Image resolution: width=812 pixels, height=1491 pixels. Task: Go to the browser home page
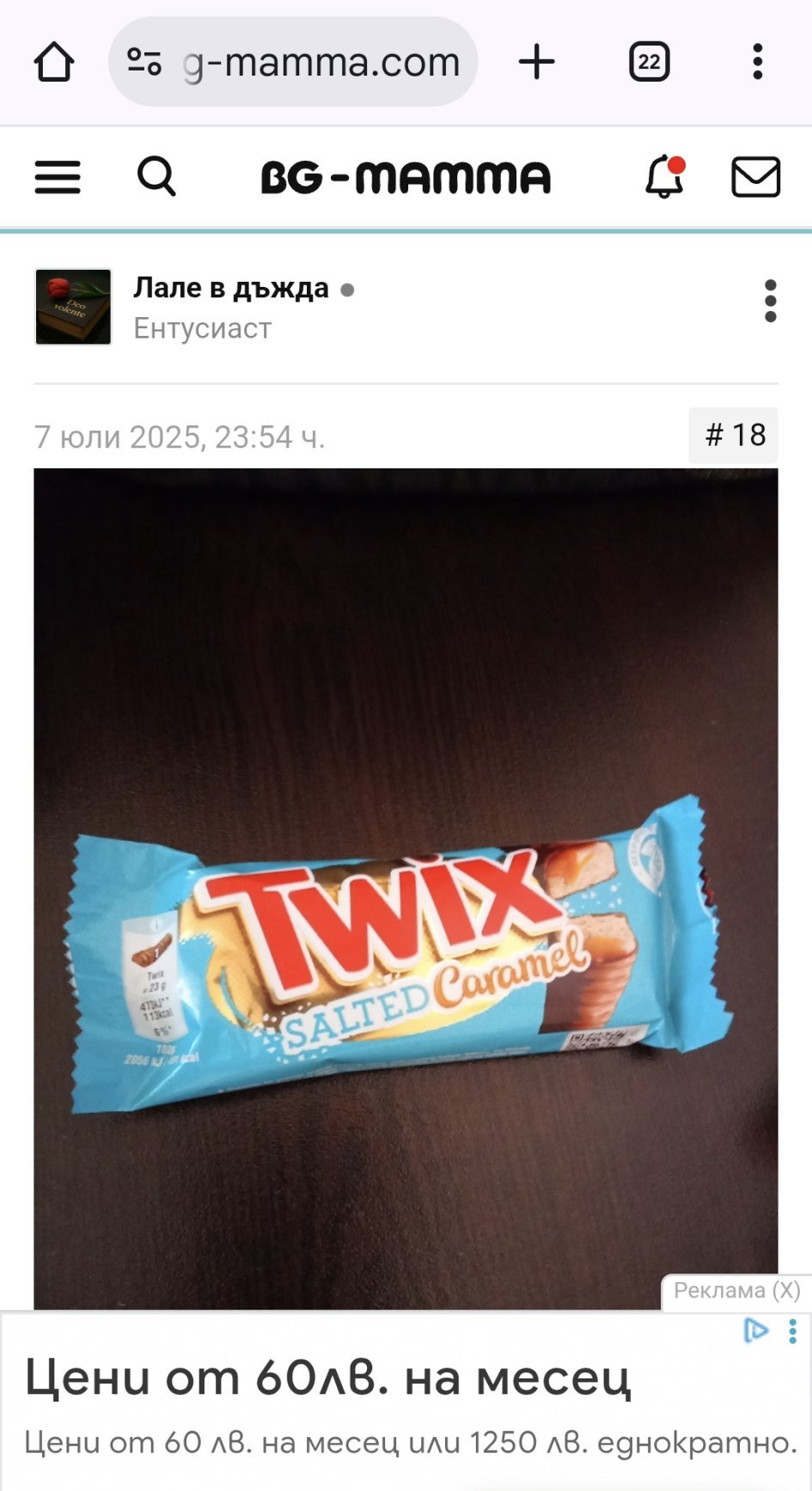53,62
